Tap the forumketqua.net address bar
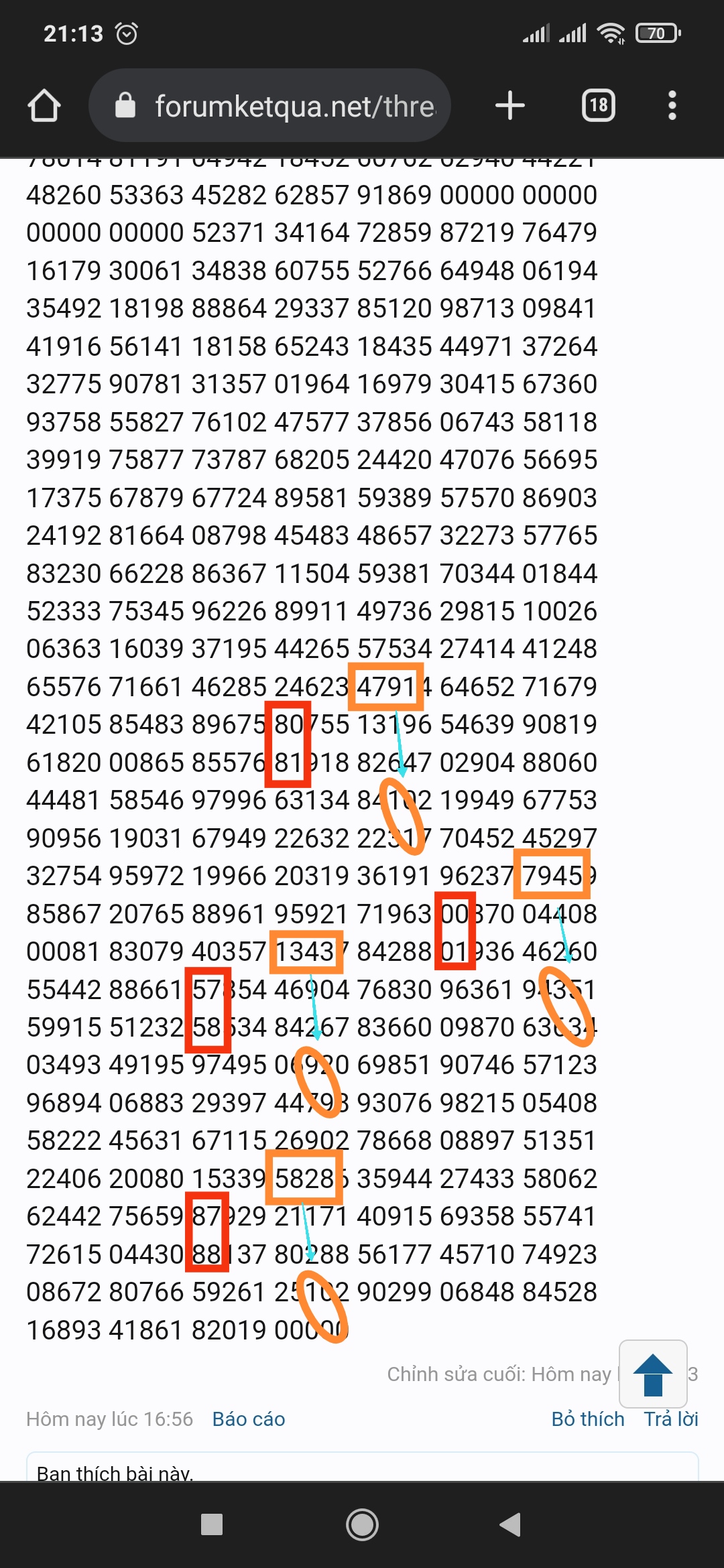724x1568 pixels. [x=269, y=105]
